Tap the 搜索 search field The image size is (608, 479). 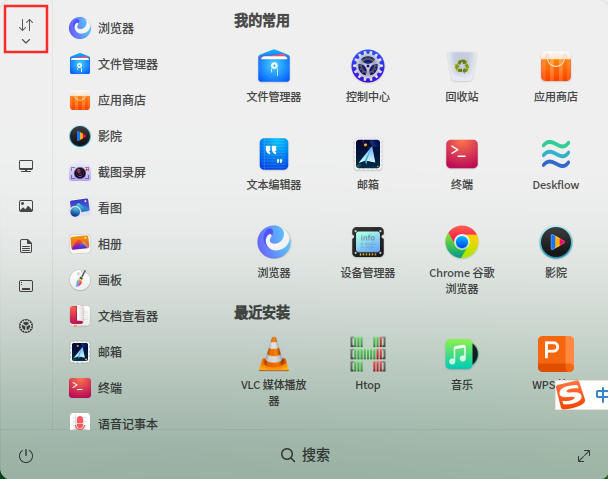coord(304,455)
